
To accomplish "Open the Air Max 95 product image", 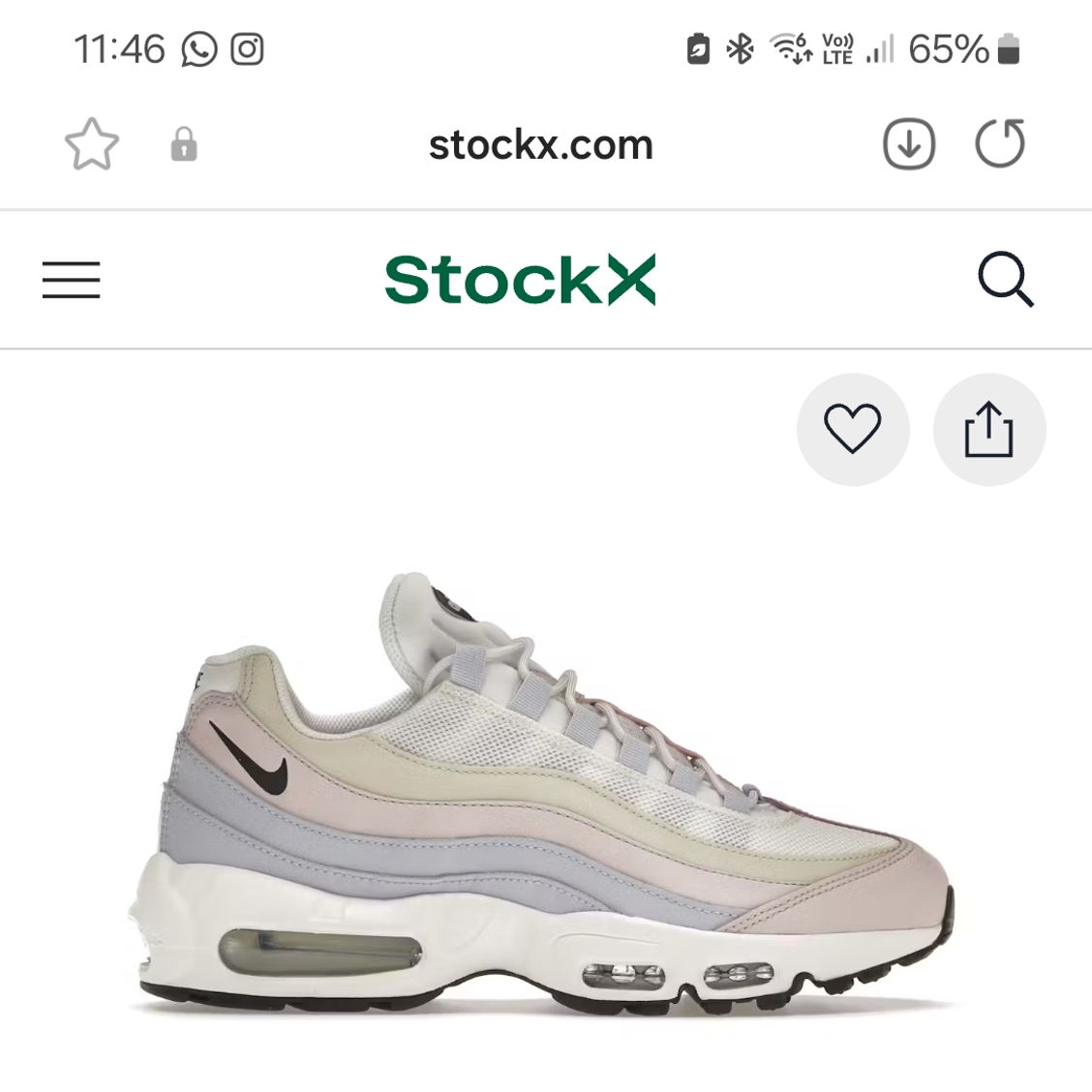I will tap(542, 794).
